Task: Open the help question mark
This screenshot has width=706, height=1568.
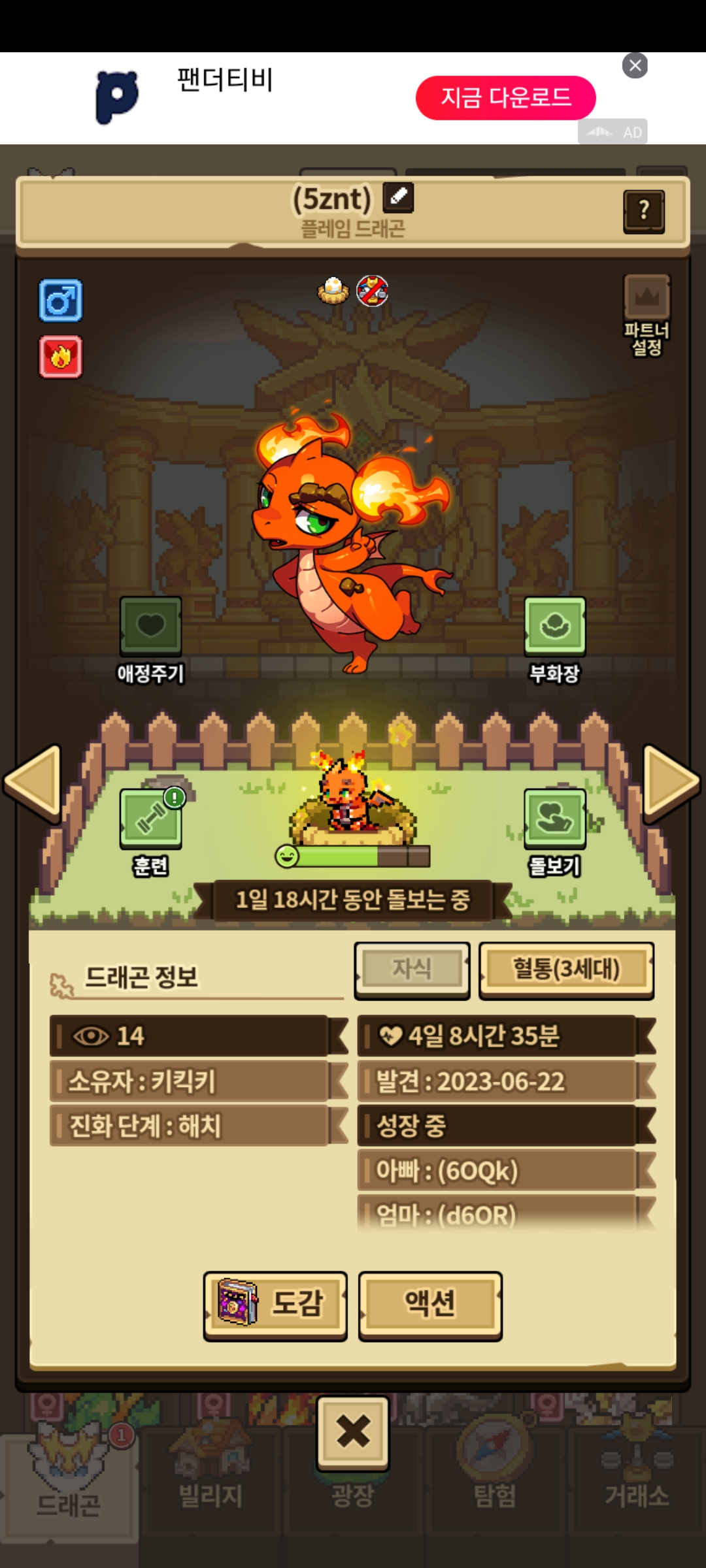Action: point(644,212)
